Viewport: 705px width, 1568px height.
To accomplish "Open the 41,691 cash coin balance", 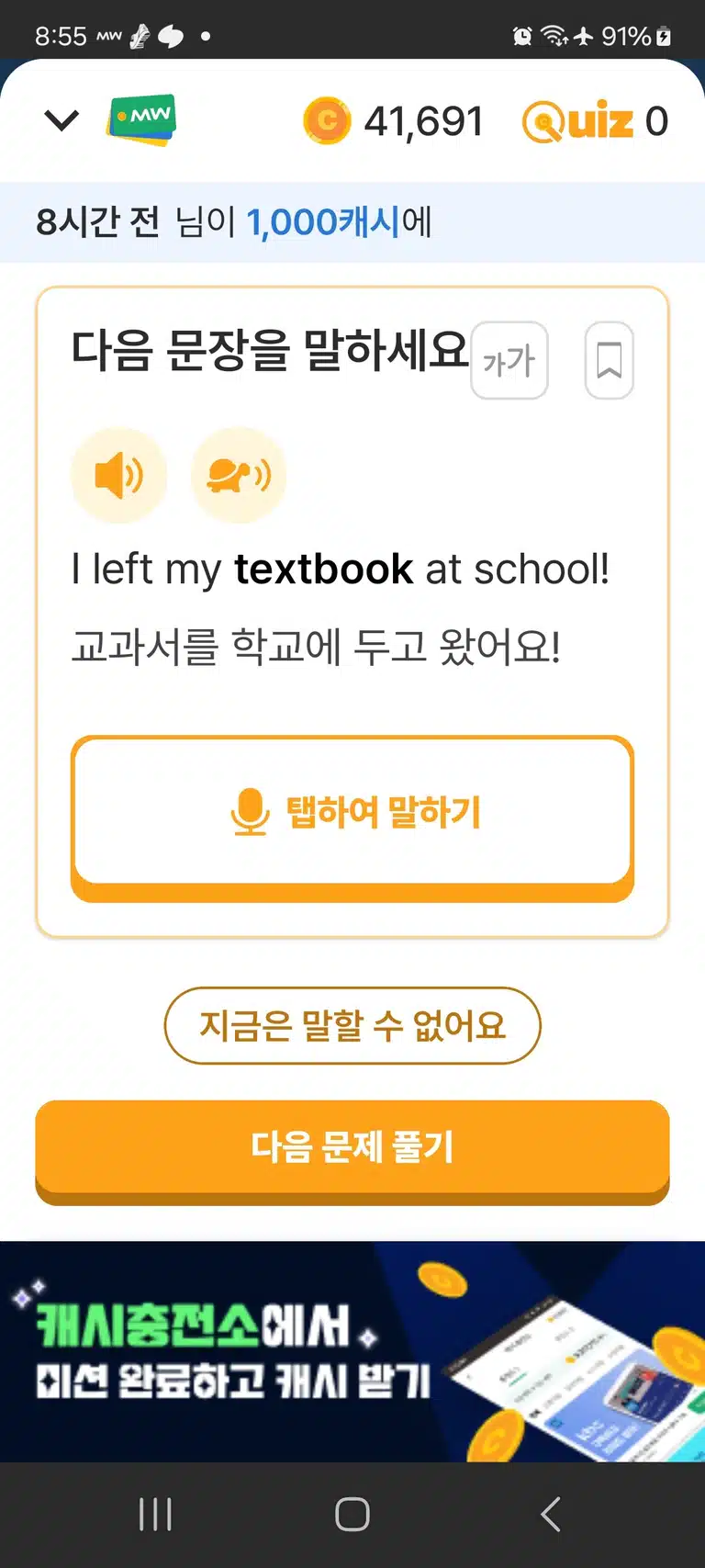I will point(393,121).
